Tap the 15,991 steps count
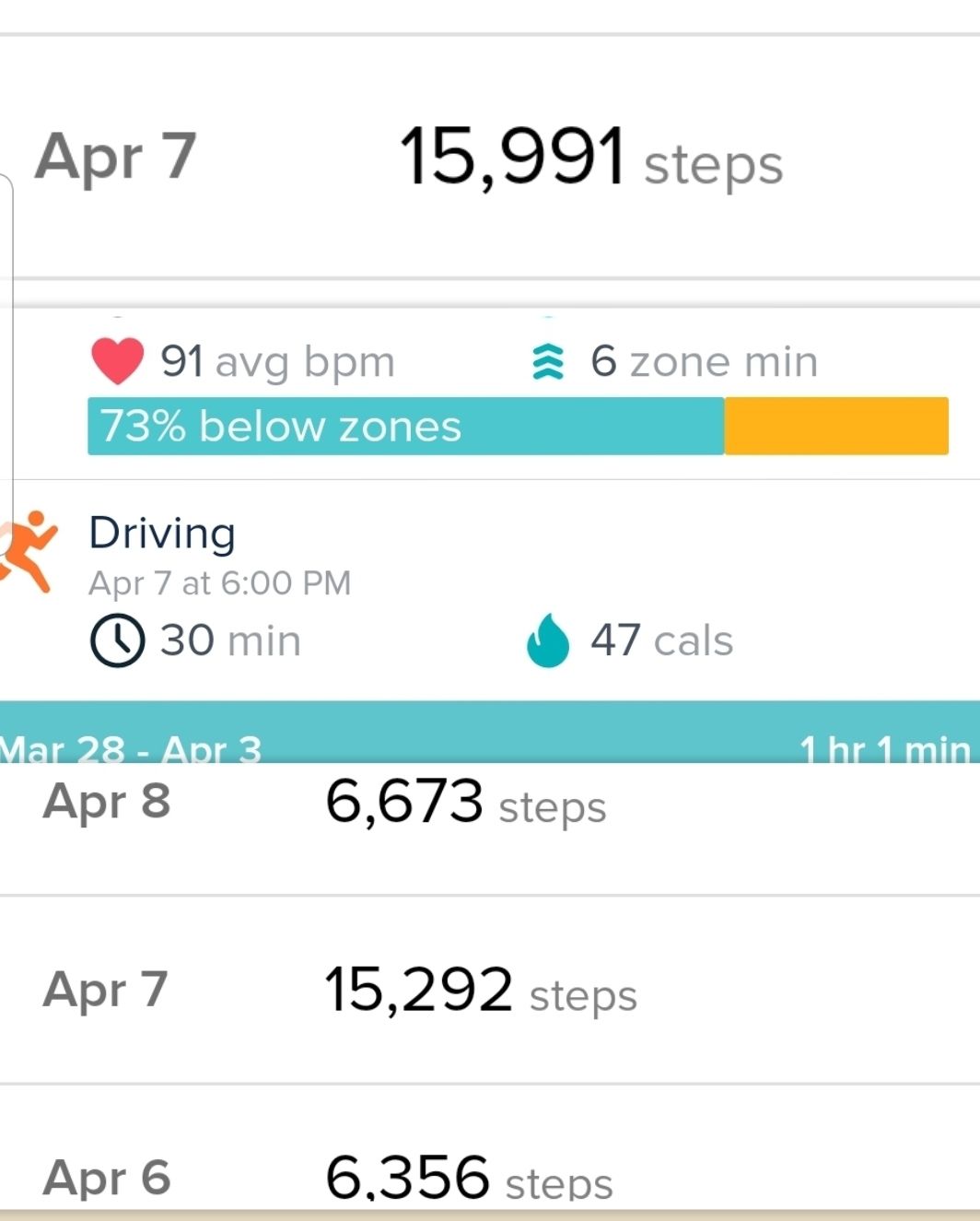 coord(516,155)
